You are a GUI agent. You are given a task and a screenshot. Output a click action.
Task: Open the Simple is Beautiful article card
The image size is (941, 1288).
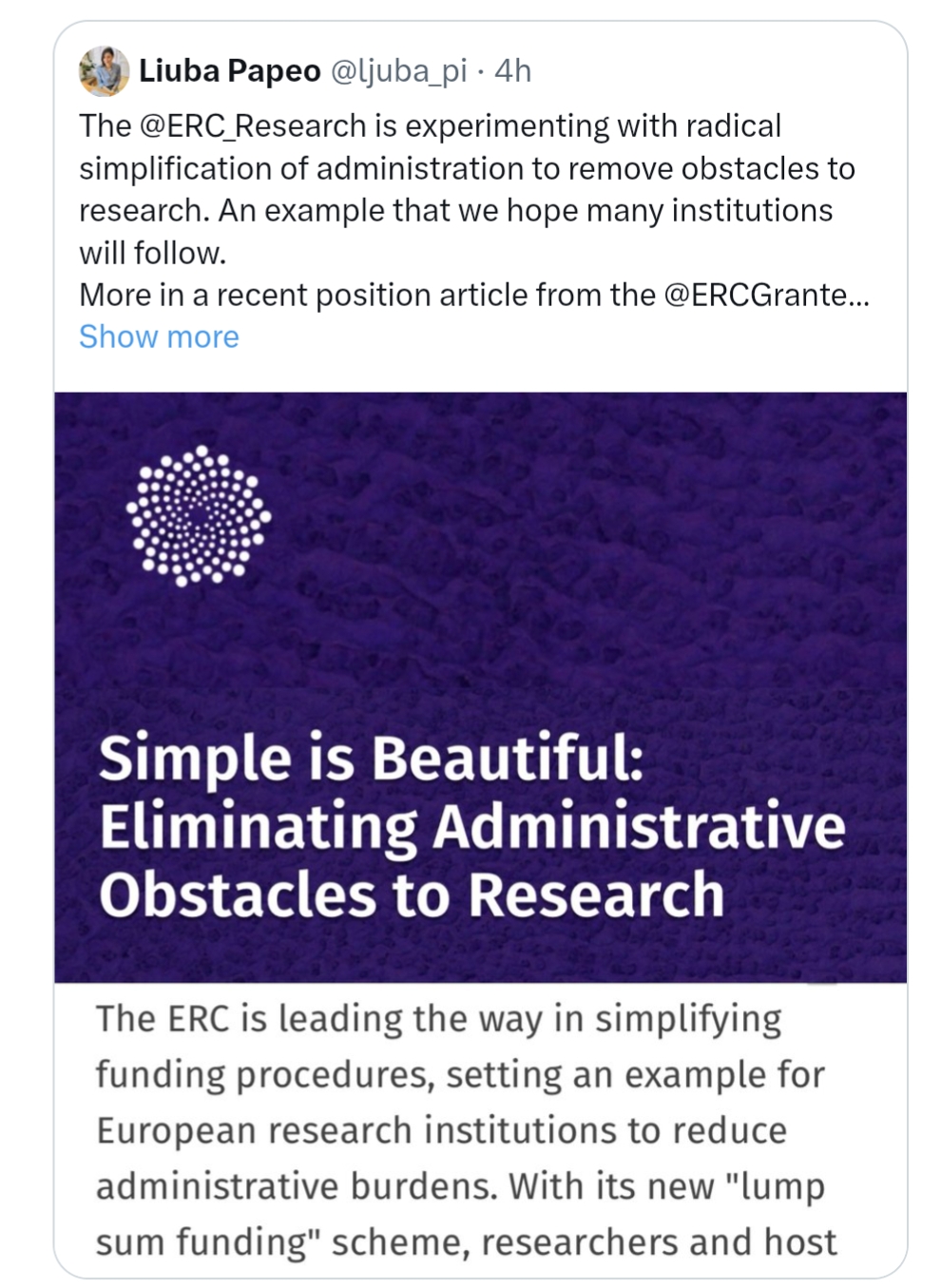pyautogui.click(x=480, y=686)
